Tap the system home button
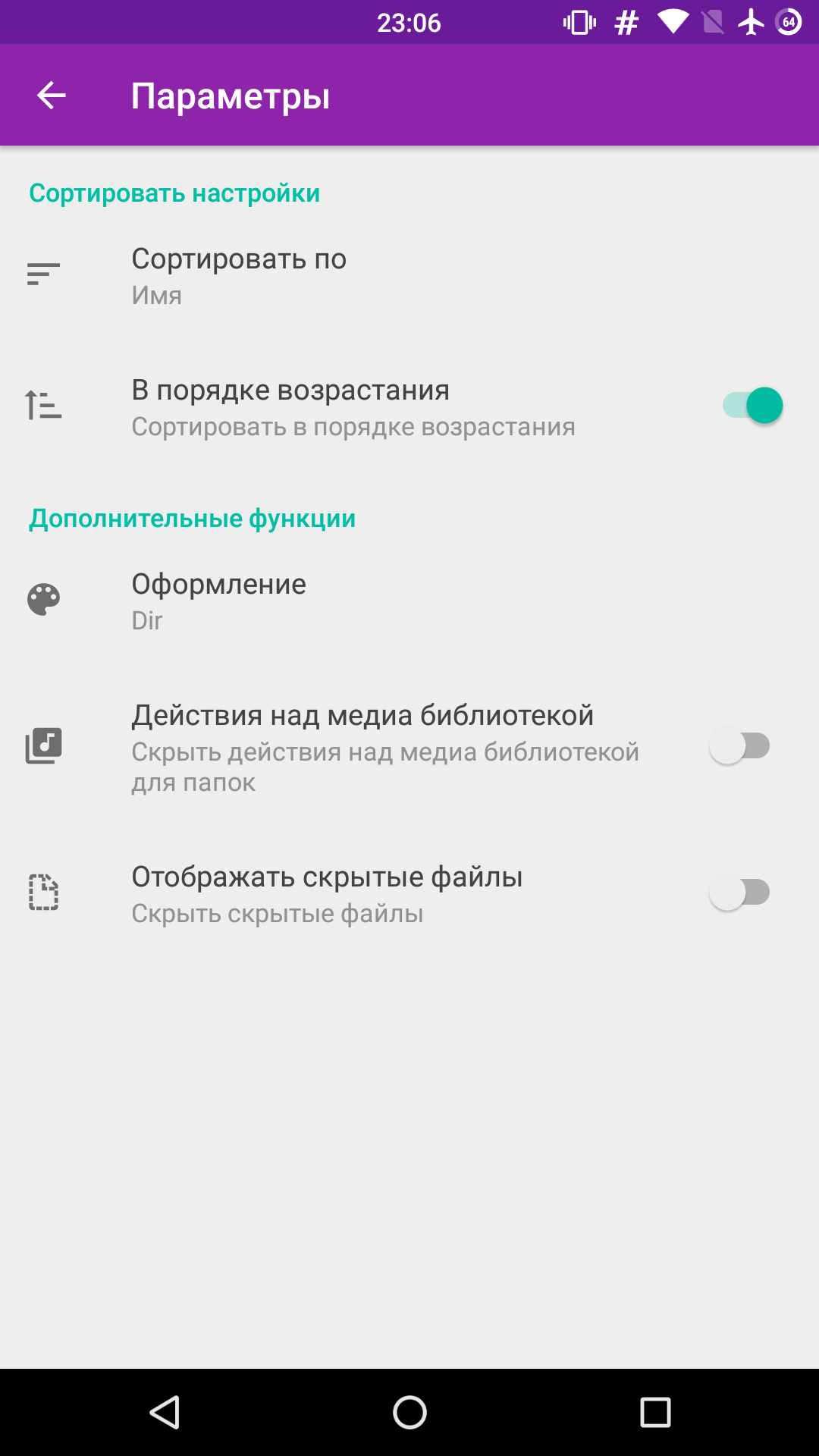819x1456 pixels. click(x=409, y=1413)
